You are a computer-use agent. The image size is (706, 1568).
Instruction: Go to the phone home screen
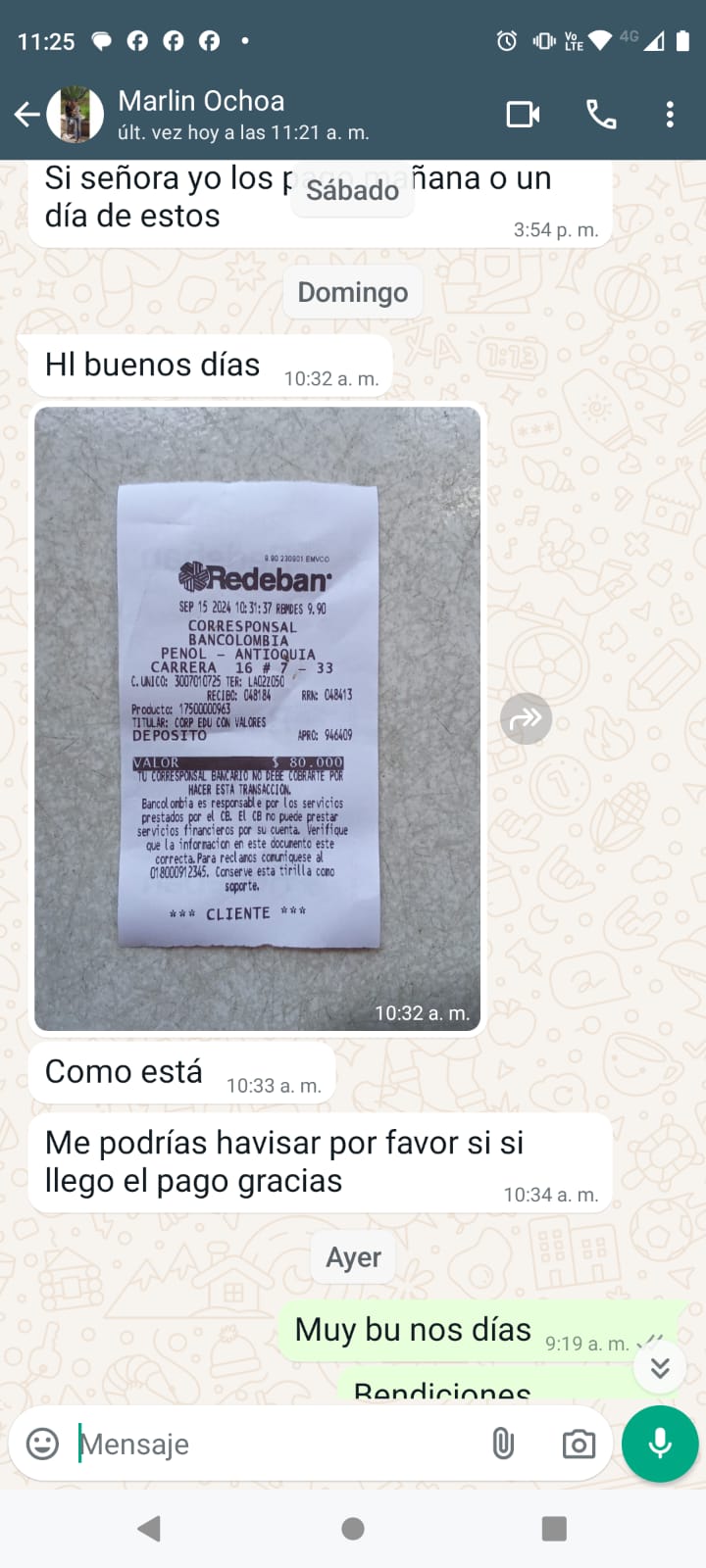[353, 1529]
